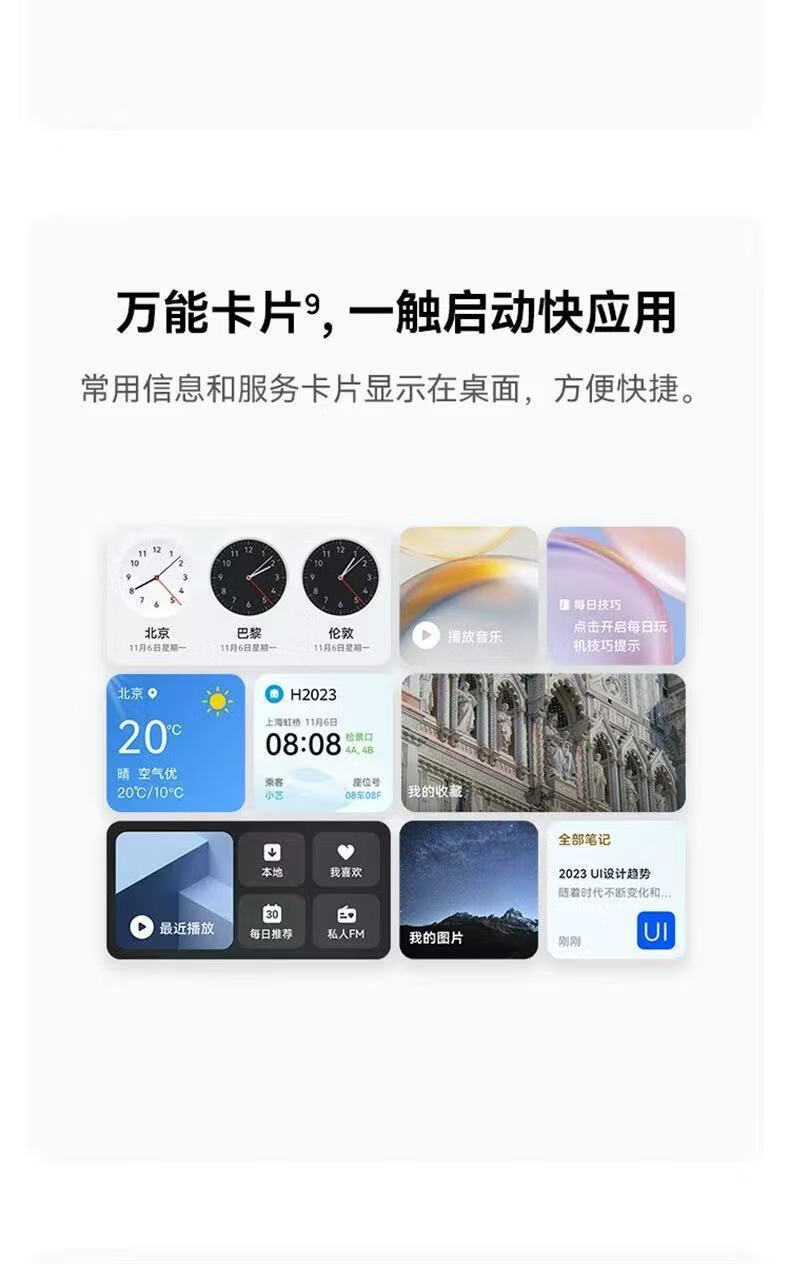Select the 本地 download icon
This screenshot has width=790, height=1264.
click(x=271, y=852)
